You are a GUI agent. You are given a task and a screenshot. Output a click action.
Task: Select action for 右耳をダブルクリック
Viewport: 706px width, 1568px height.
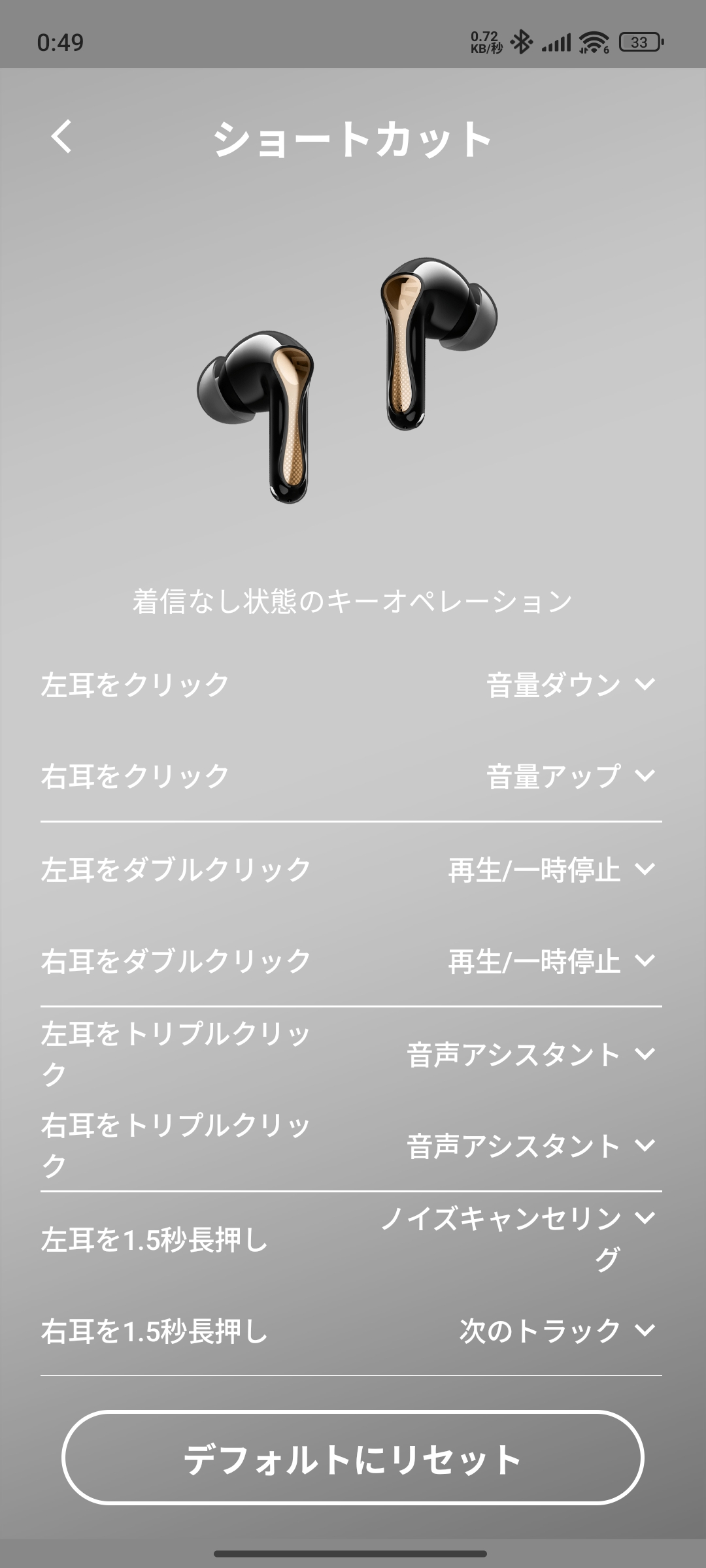pyautogui.click(x=551, y=961)
